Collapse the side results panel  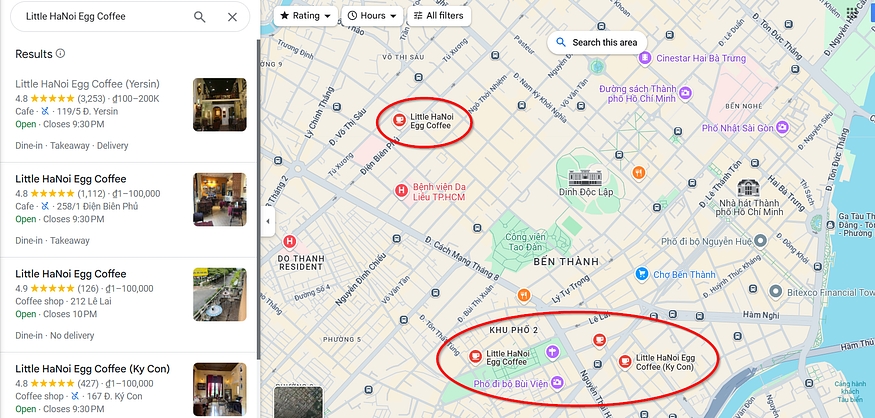tap(267, 221)
